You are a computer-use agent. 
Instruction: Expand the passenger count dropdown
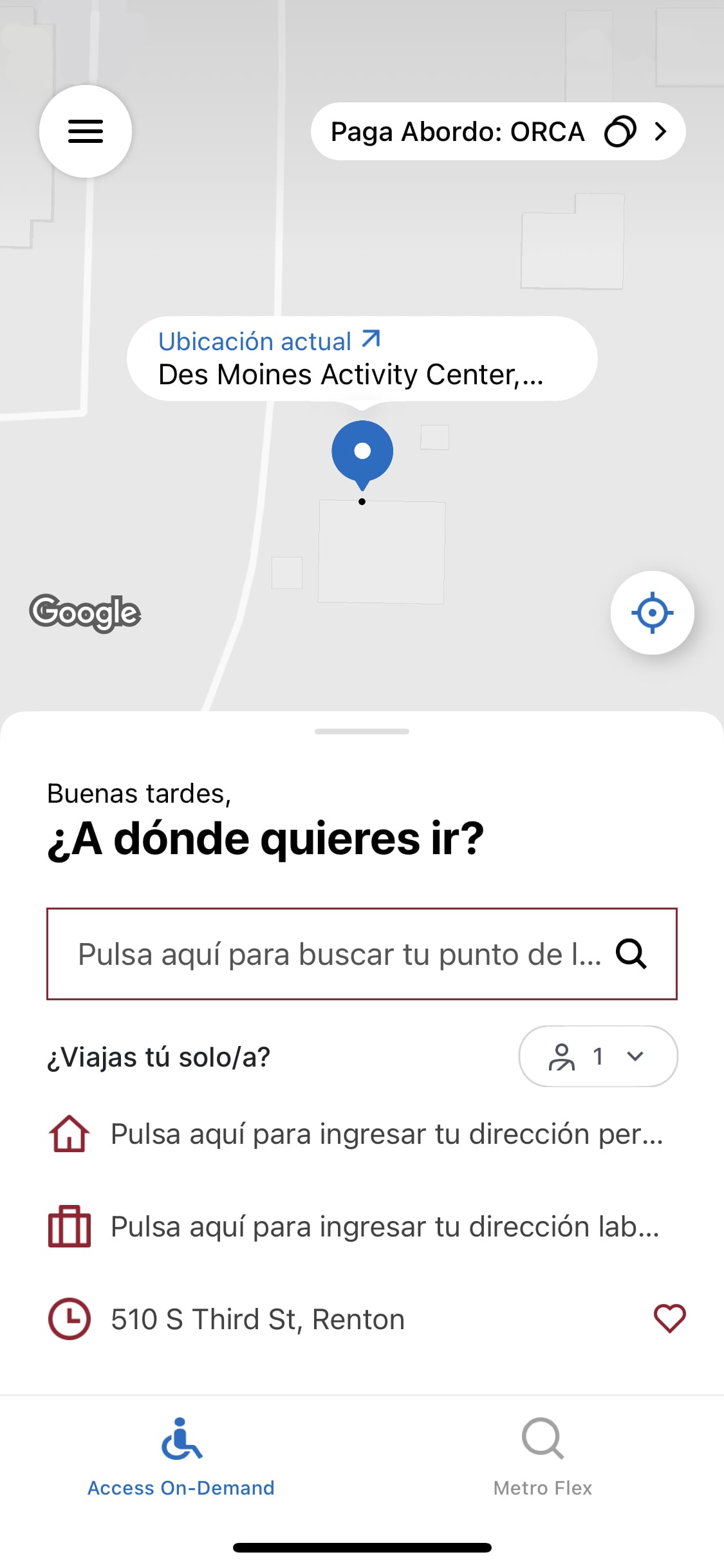pos(598,1056)
